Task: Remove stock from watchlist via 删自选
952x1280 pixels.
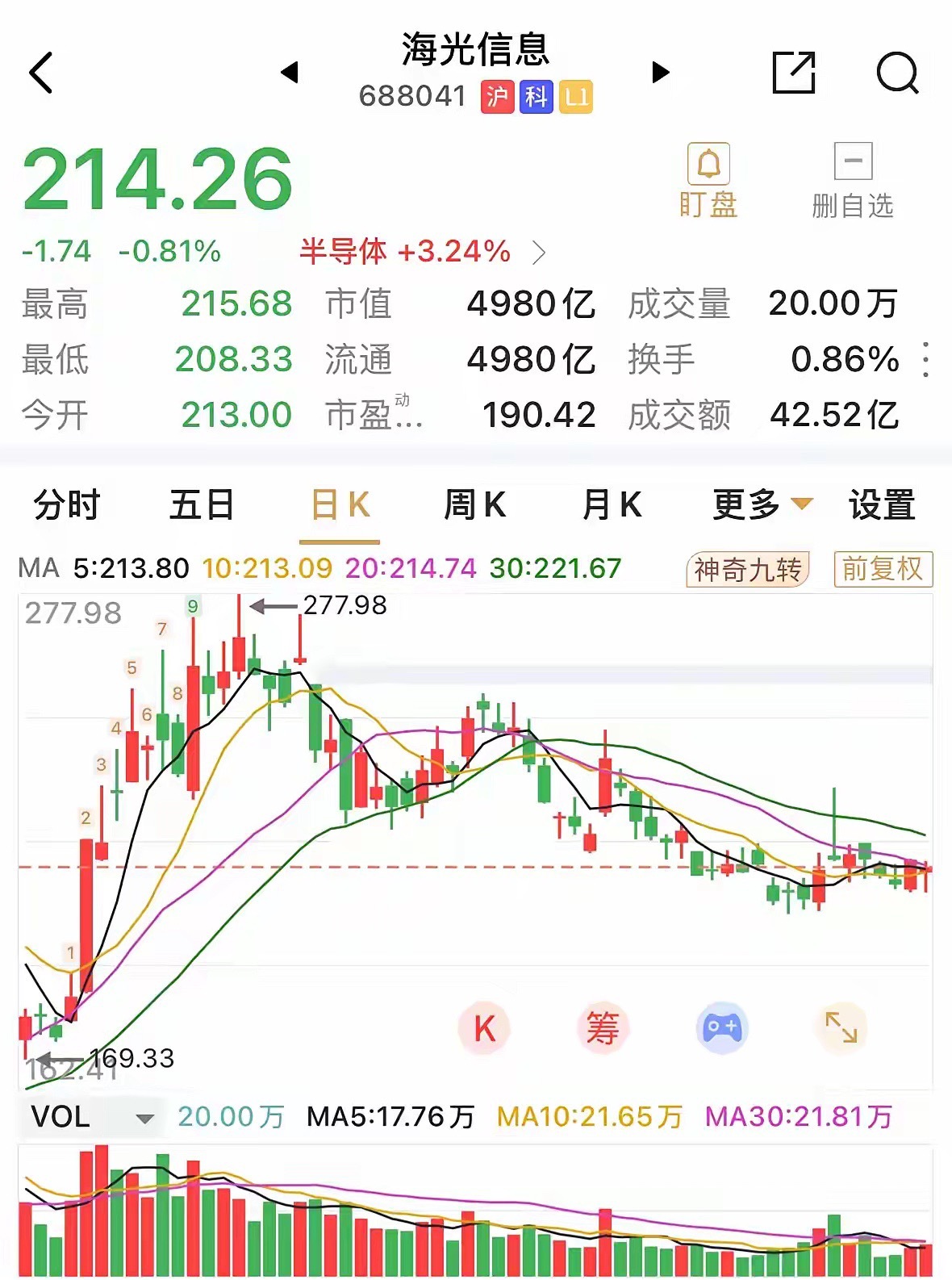Action: 854,176
